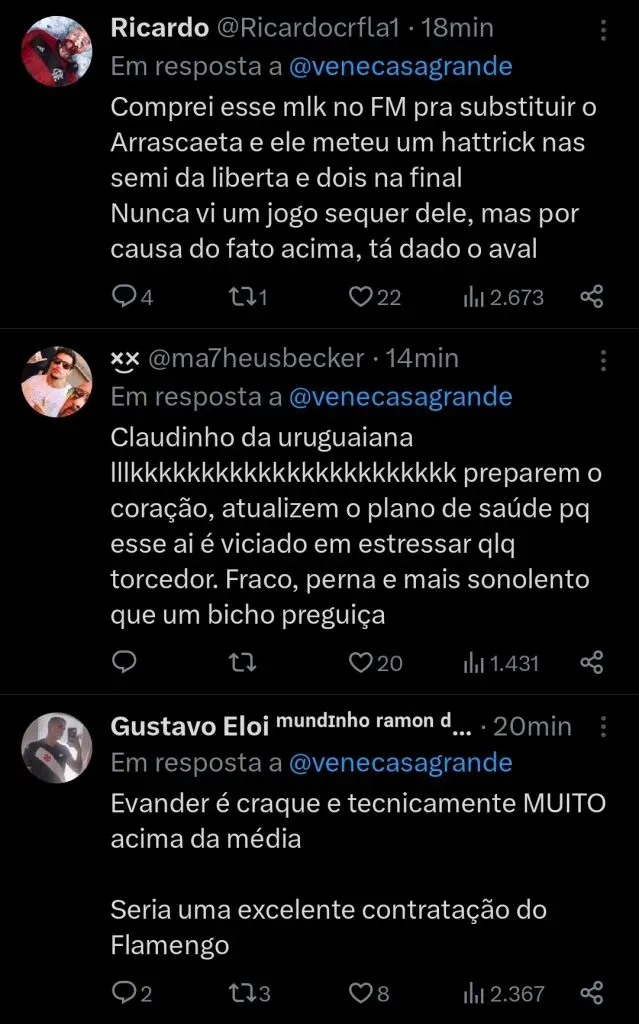Share Gustavo Eloi's tweet

[592, 992]
